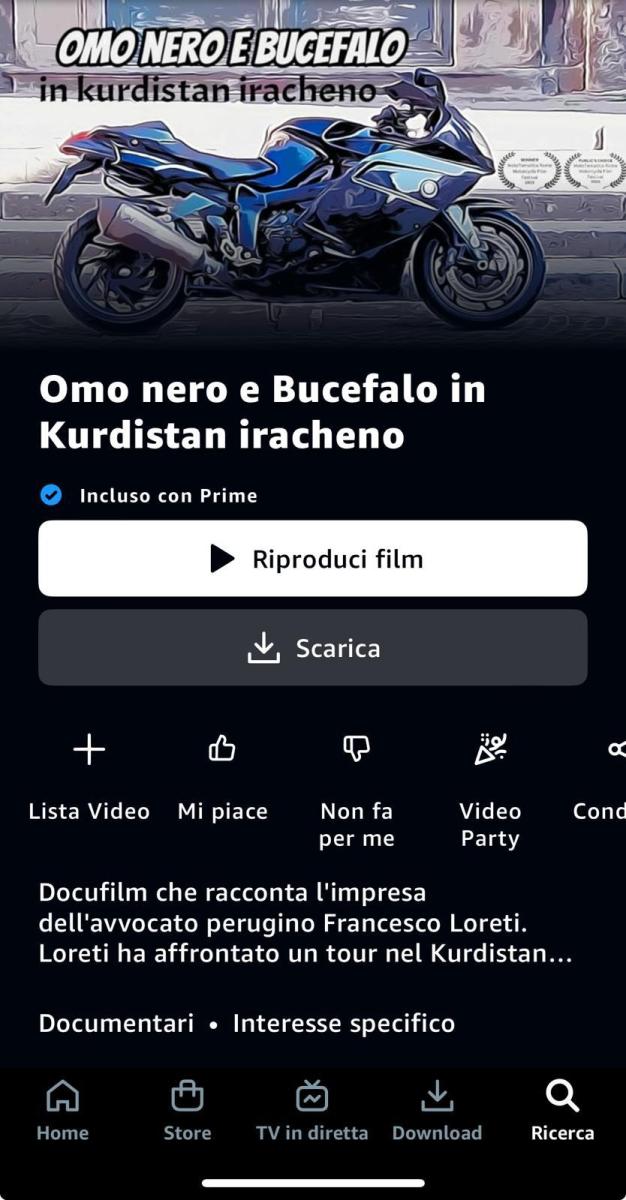The height and width of the screenshot is (1200, 626).
Task: Like the film with Mi piace
Action: point(222,778)
